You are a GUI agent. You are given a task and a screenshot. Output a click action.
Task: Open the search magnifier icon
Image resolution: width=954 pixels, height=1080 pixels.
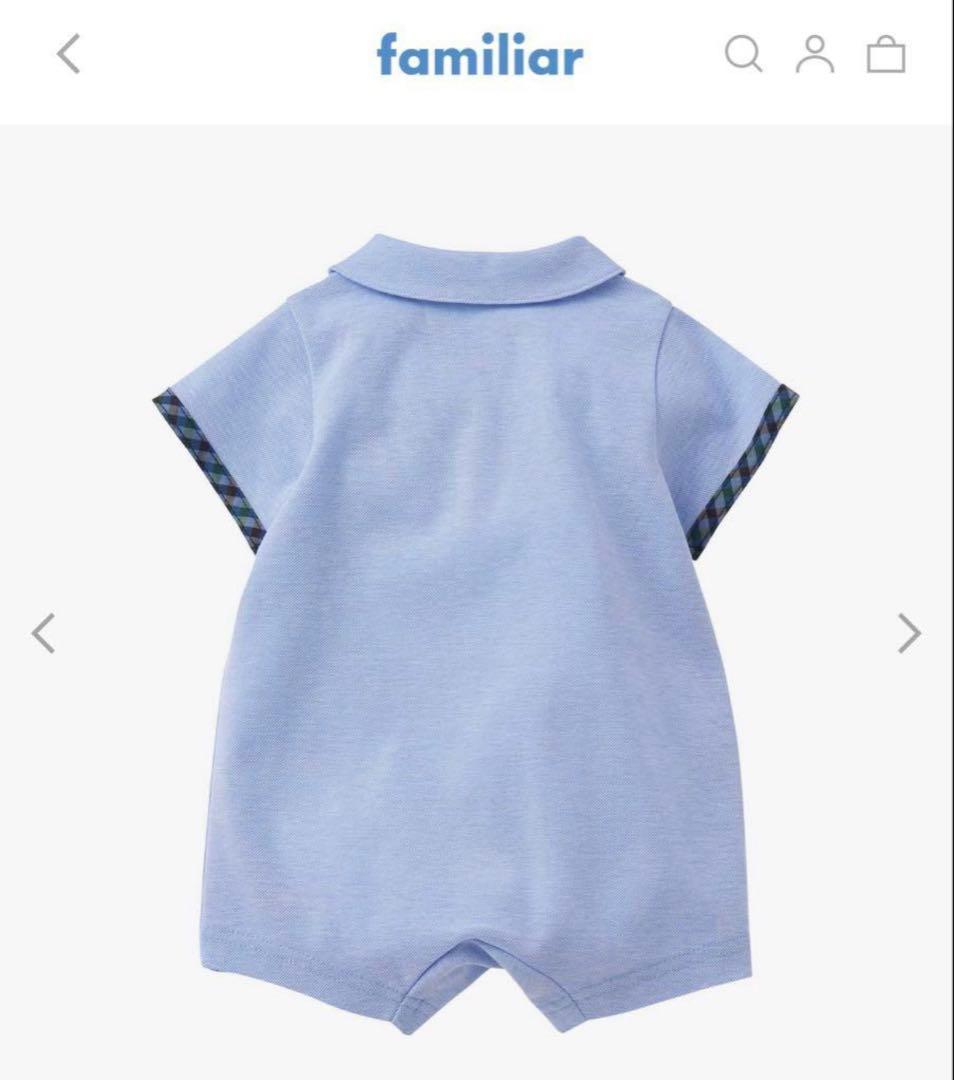point(743,54)
